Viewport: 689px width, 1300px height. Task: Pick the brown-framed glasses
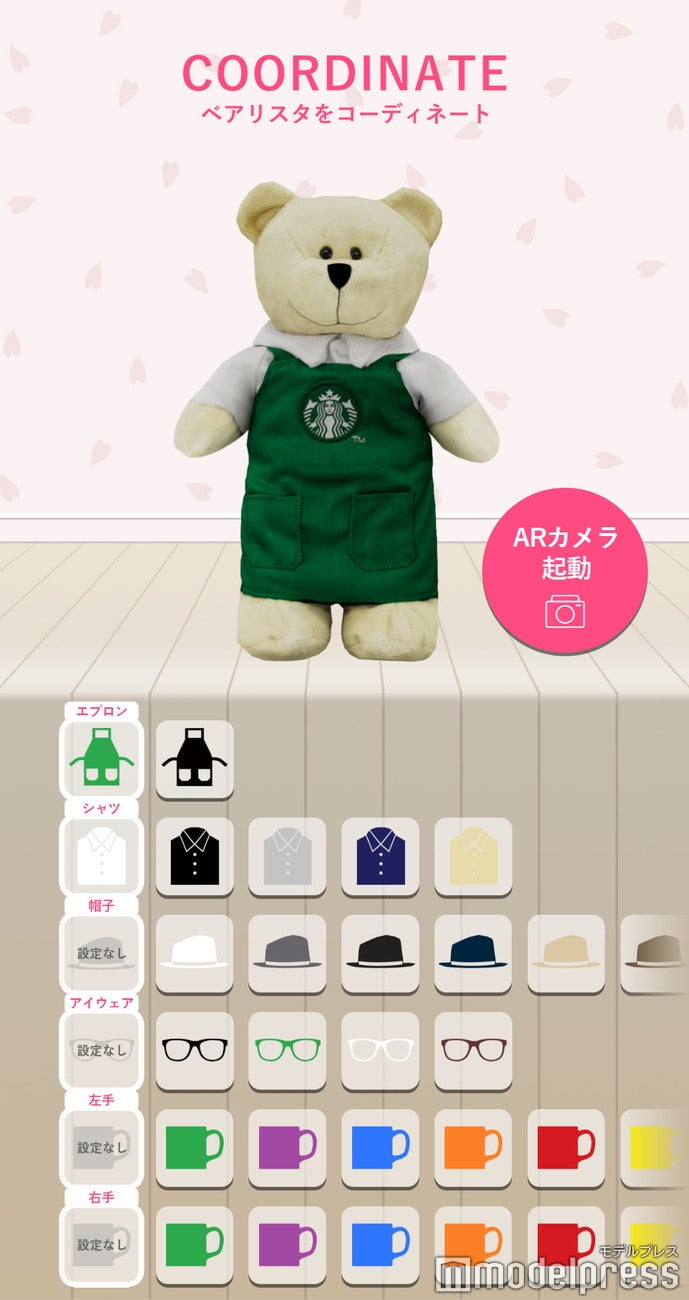pos(473,1050)
